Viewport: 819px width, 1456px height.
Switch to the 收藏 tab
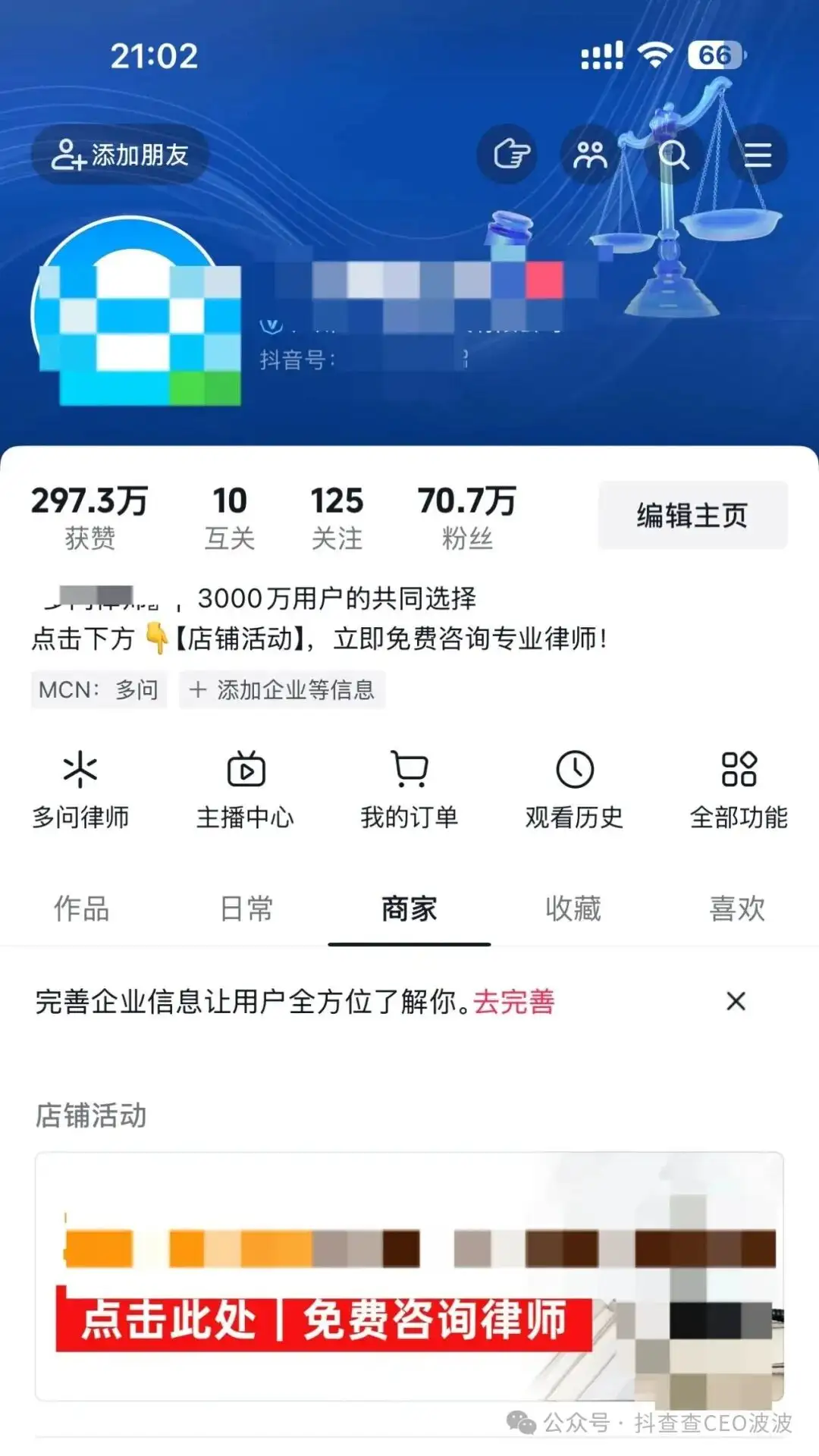click(x=573, y=908)
